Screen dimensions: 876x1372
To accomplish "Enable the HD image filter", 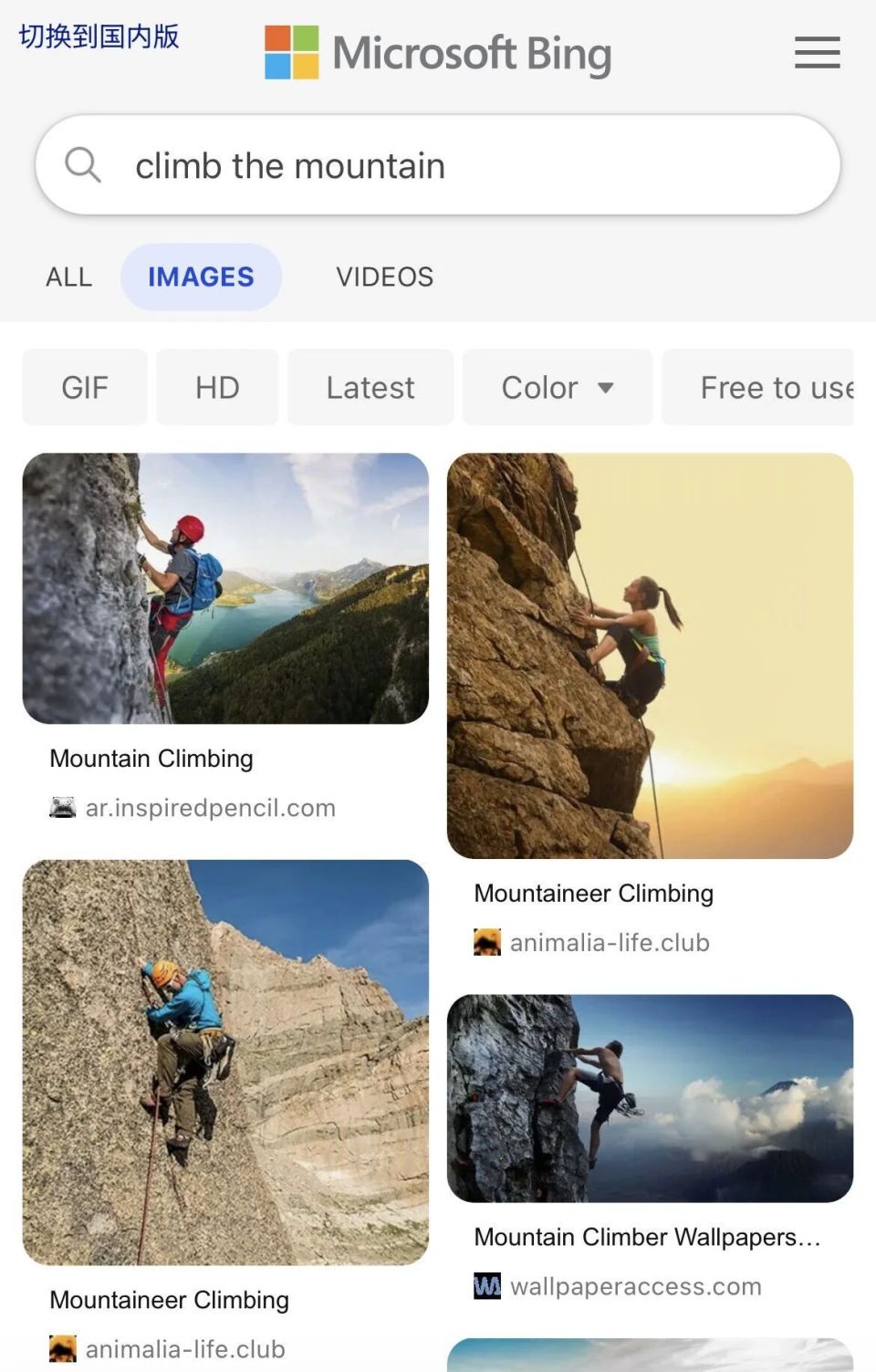I will pos(217,387).
